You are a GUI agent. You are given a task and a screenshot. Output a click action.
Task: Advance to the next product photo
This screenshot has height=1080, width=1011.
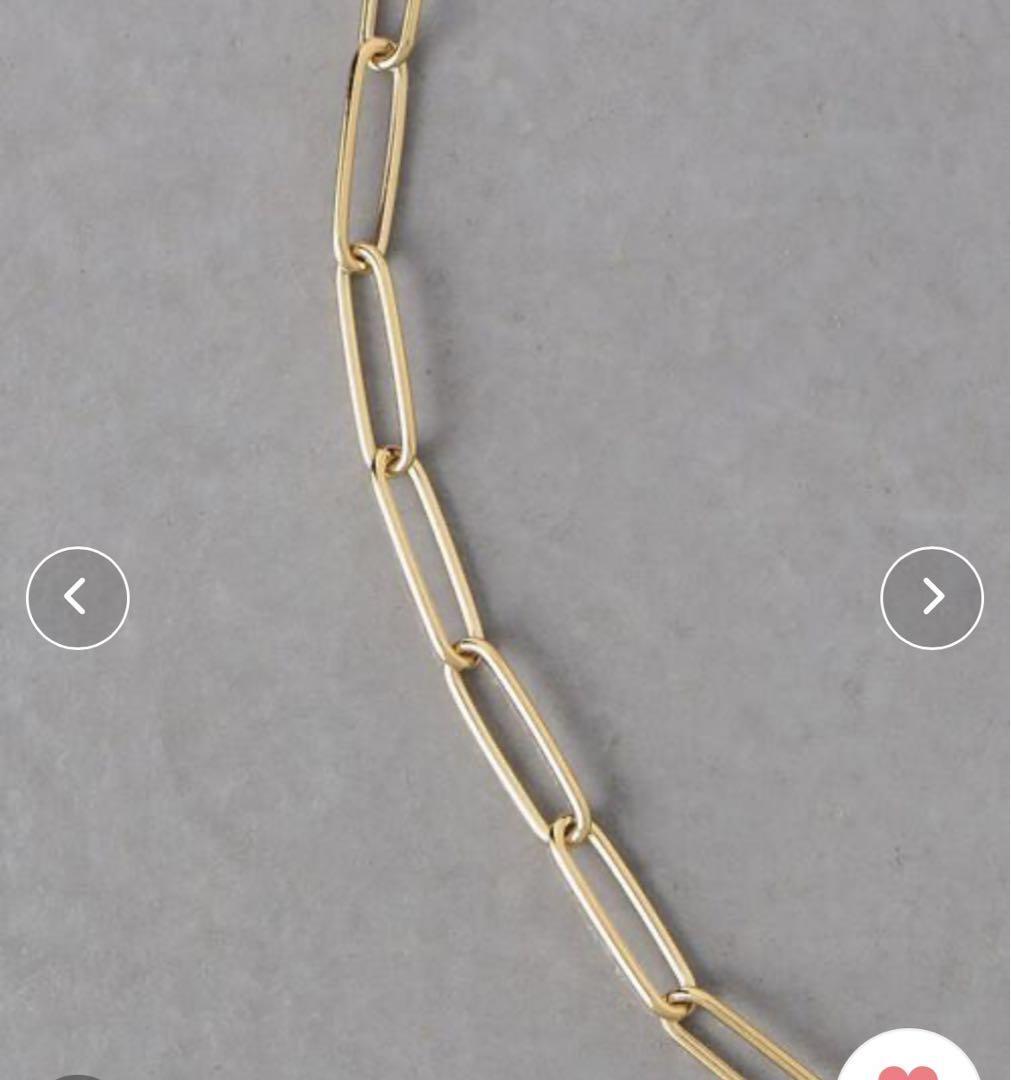[932, 598]
